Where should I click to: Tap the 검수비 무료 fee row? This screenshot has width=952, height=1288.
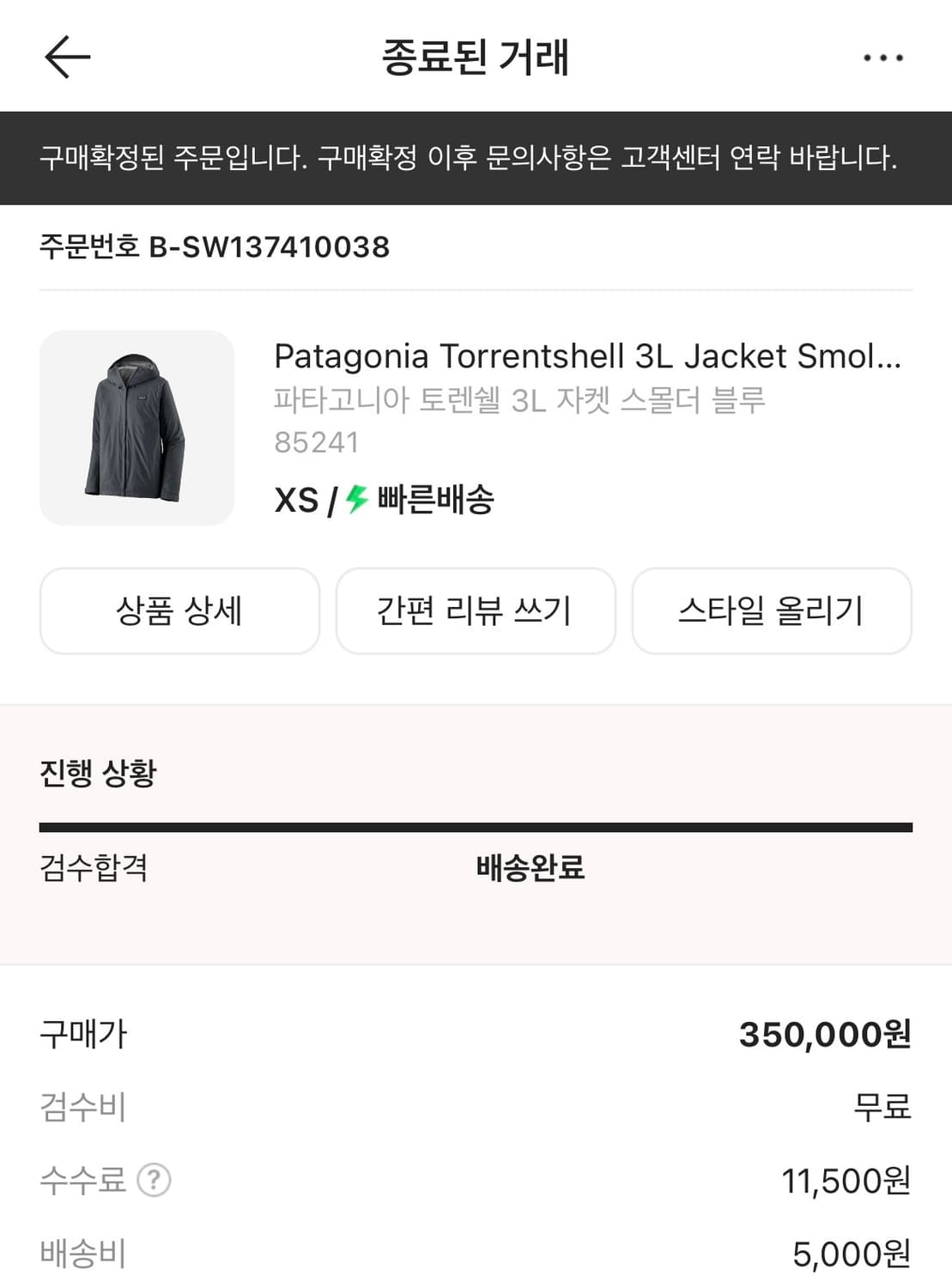[x=476, y=1108]
